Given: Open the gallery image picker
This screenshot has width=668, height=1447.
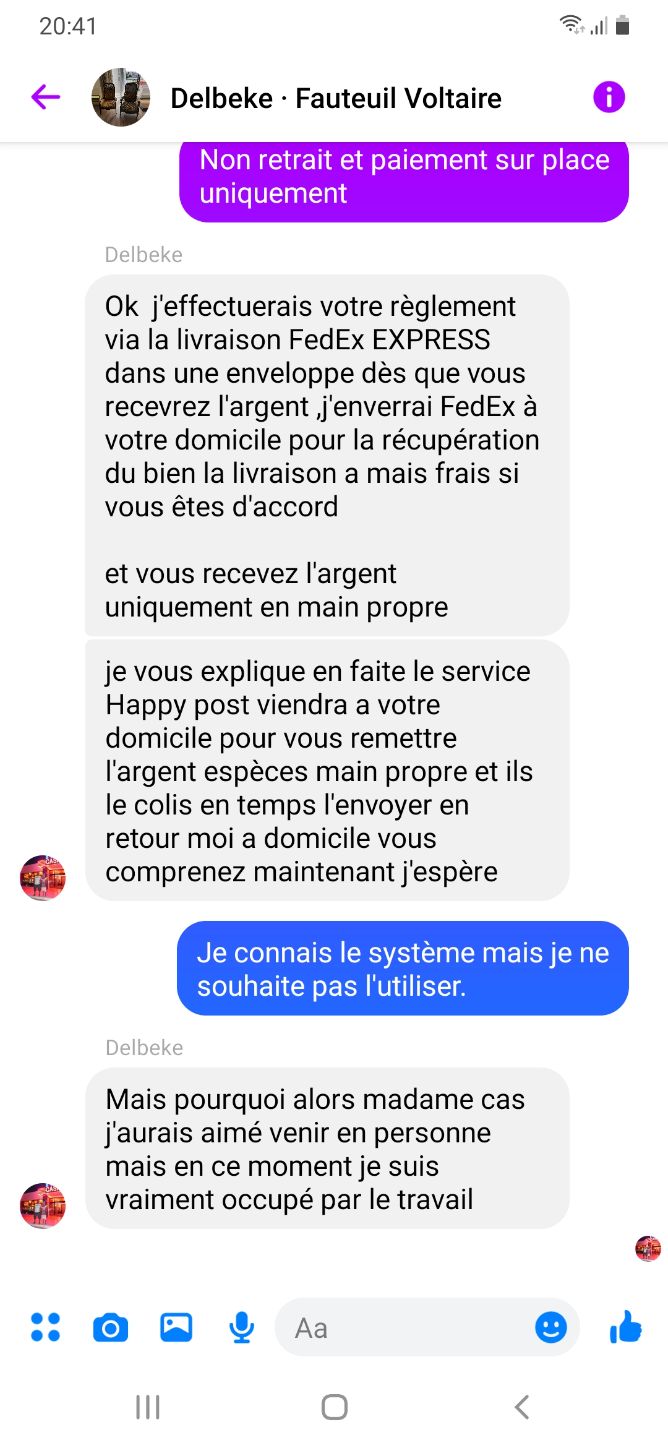Looking at the screenshot, I should pyautogui.click(x=176, y=1327).
